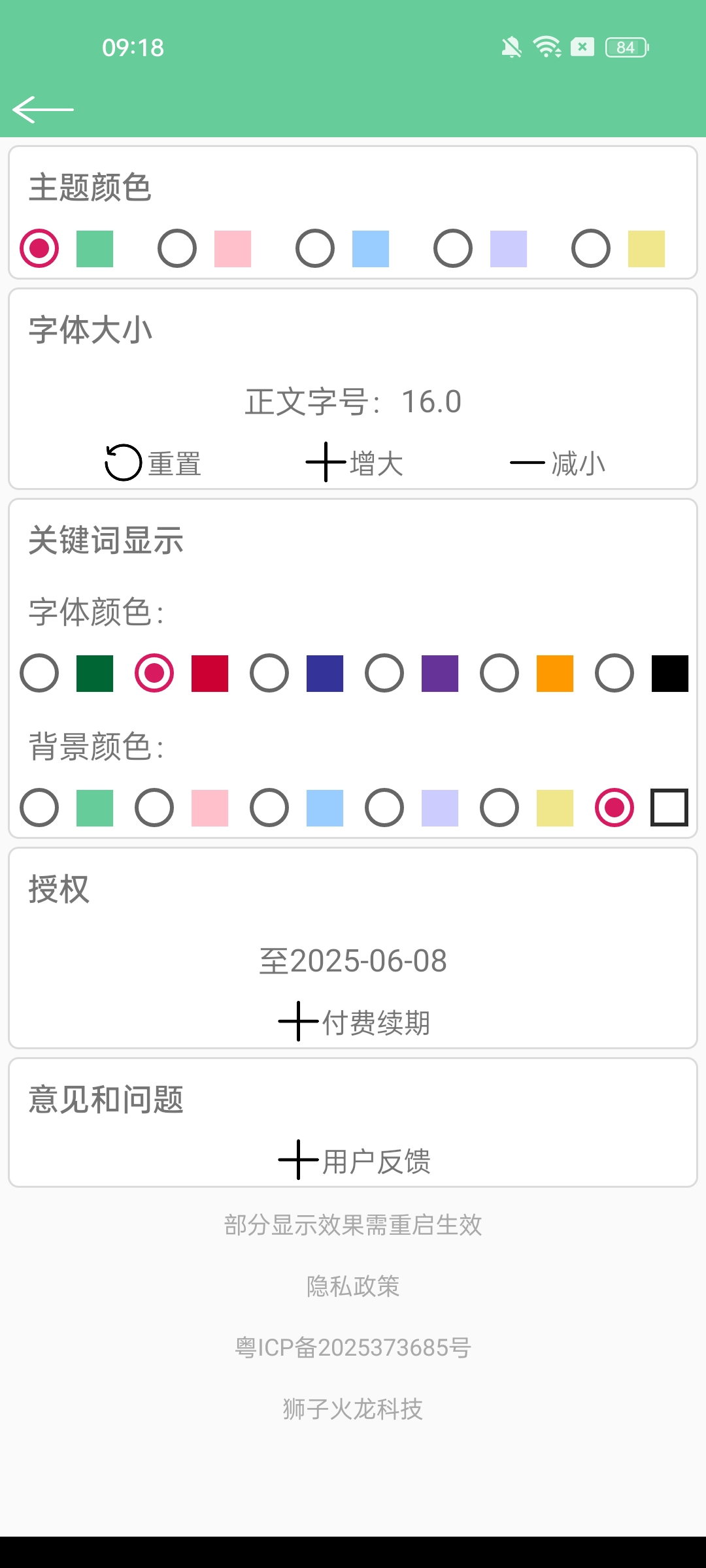Image resolution: width=706 pixels, height=1568 pixels.
Task: Choose the purple theme color swatch
Action: pyautogui.click(x=452, y=248)
